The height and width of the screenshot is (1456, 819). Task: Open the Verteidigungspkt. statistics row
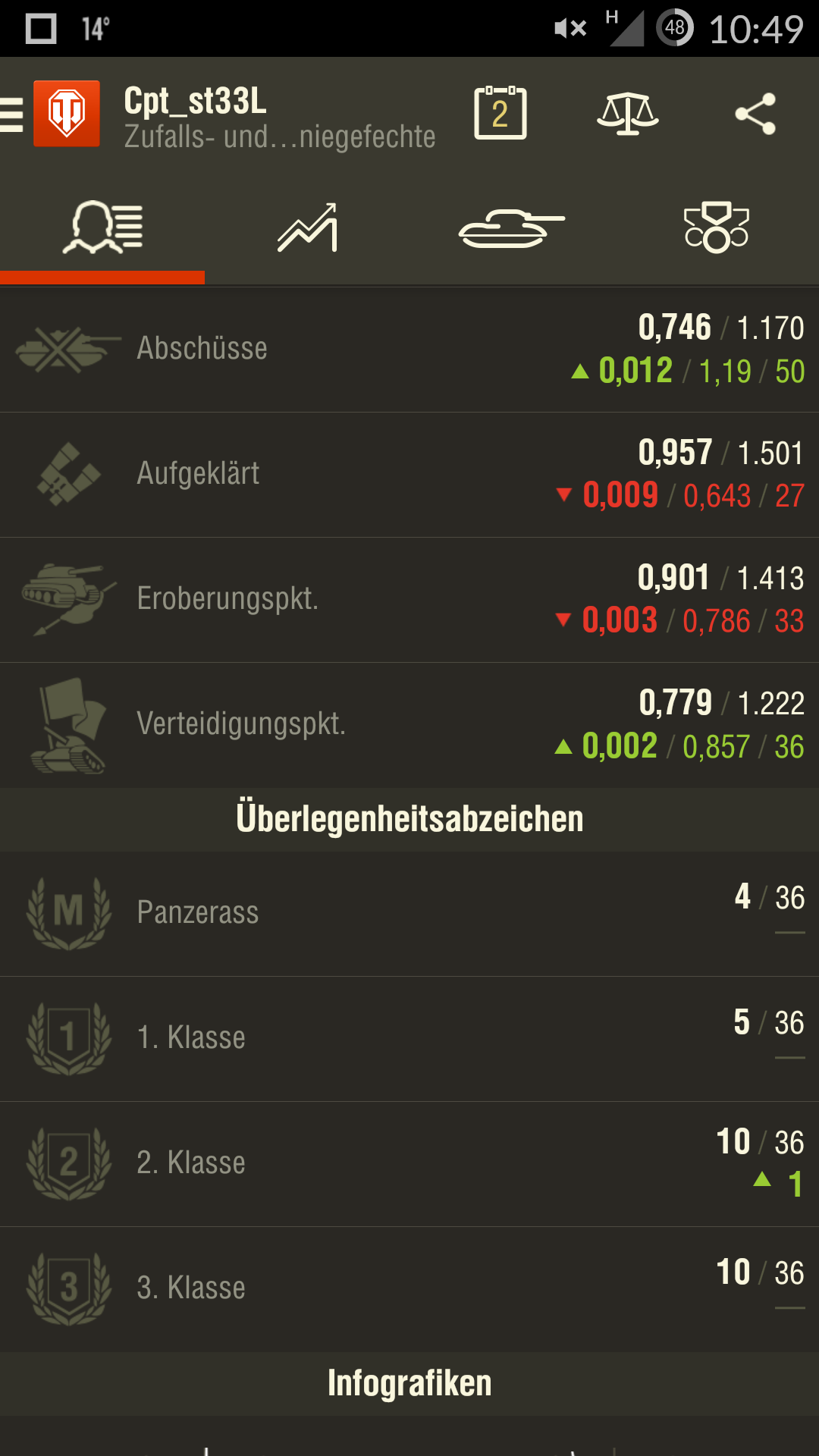(409, 724)
